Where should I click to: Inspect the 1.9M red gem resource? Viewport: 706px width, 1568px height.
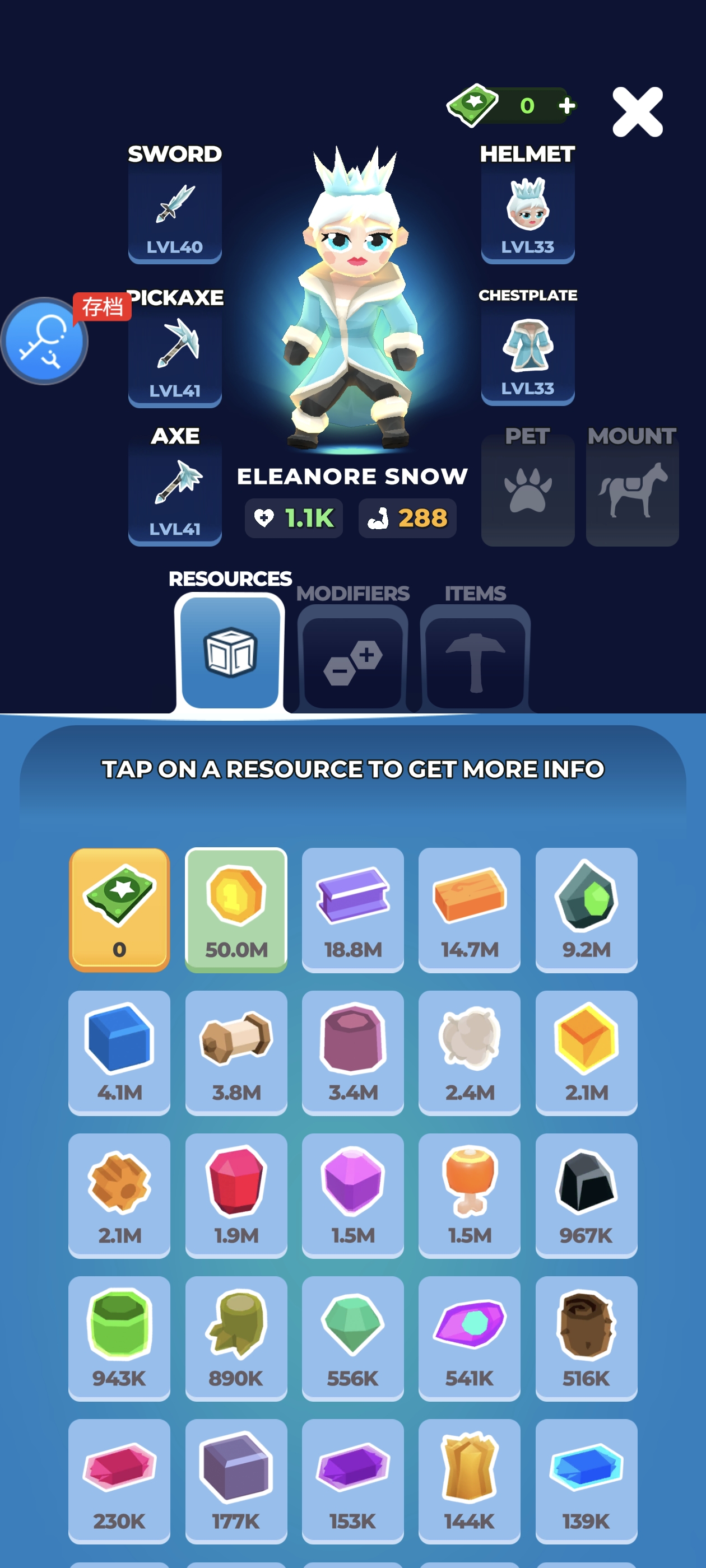pos(236,1195)
